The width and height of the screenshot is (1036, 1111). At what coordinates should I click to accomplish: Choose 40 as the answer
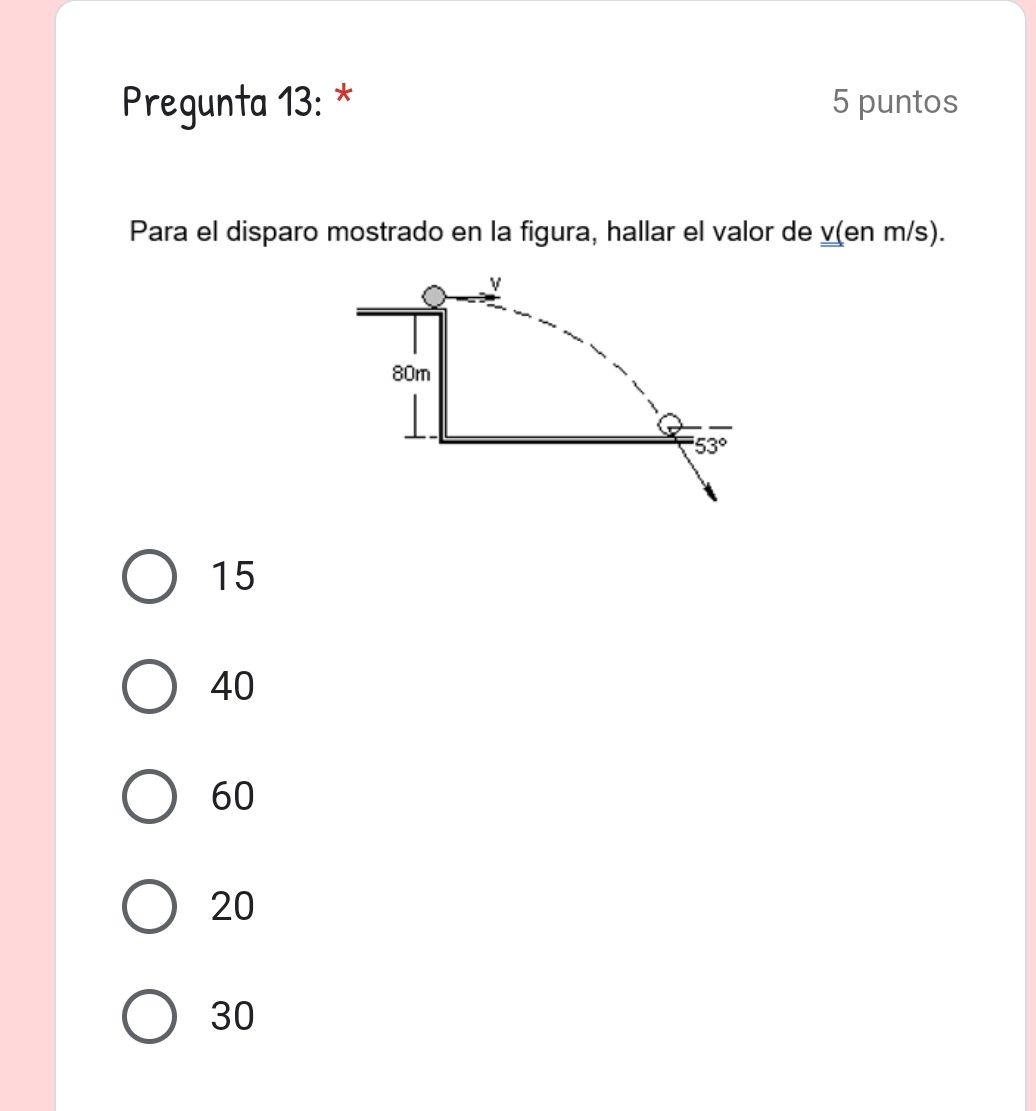[150, 686]
